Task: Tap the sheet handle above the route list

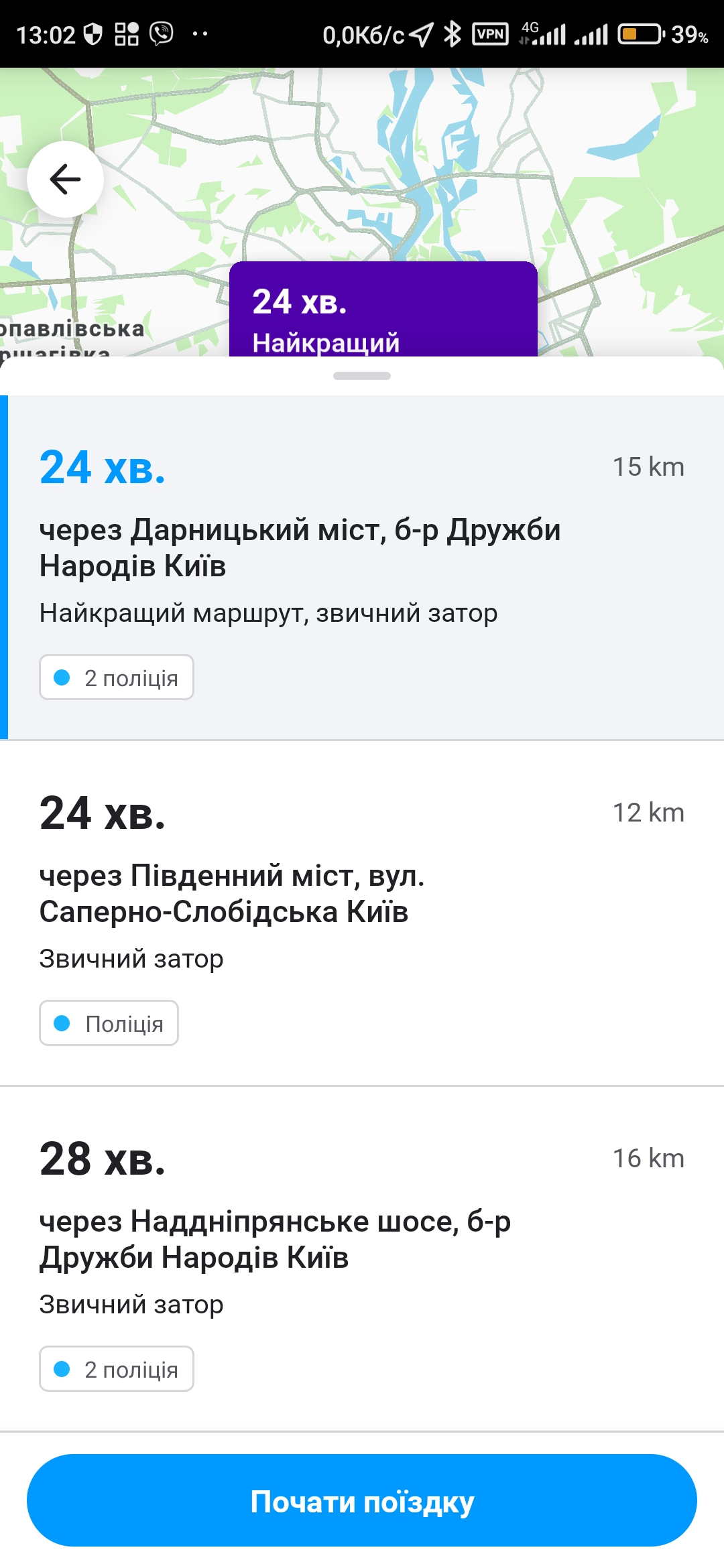Action: [x=362, y=376]
